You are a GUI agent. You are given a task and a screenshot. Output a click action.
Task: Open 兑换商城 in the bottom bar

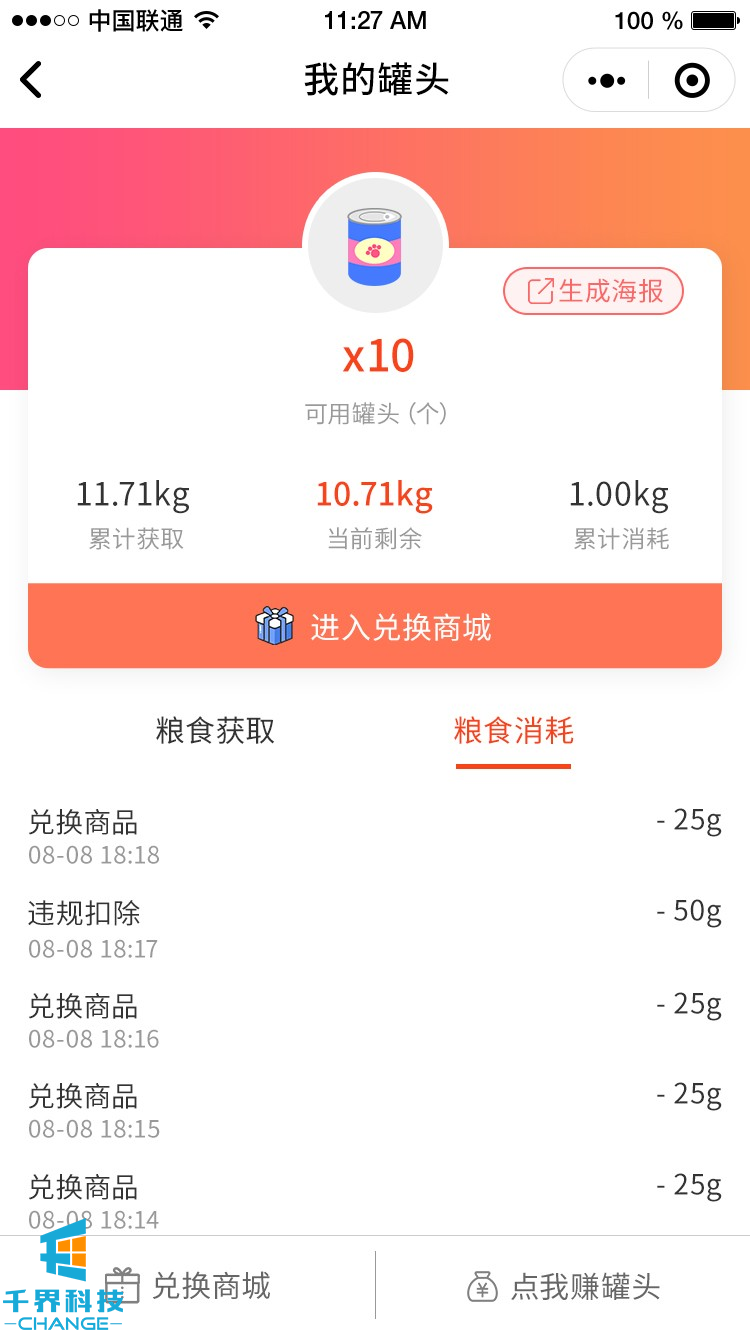click(188, 1286)
